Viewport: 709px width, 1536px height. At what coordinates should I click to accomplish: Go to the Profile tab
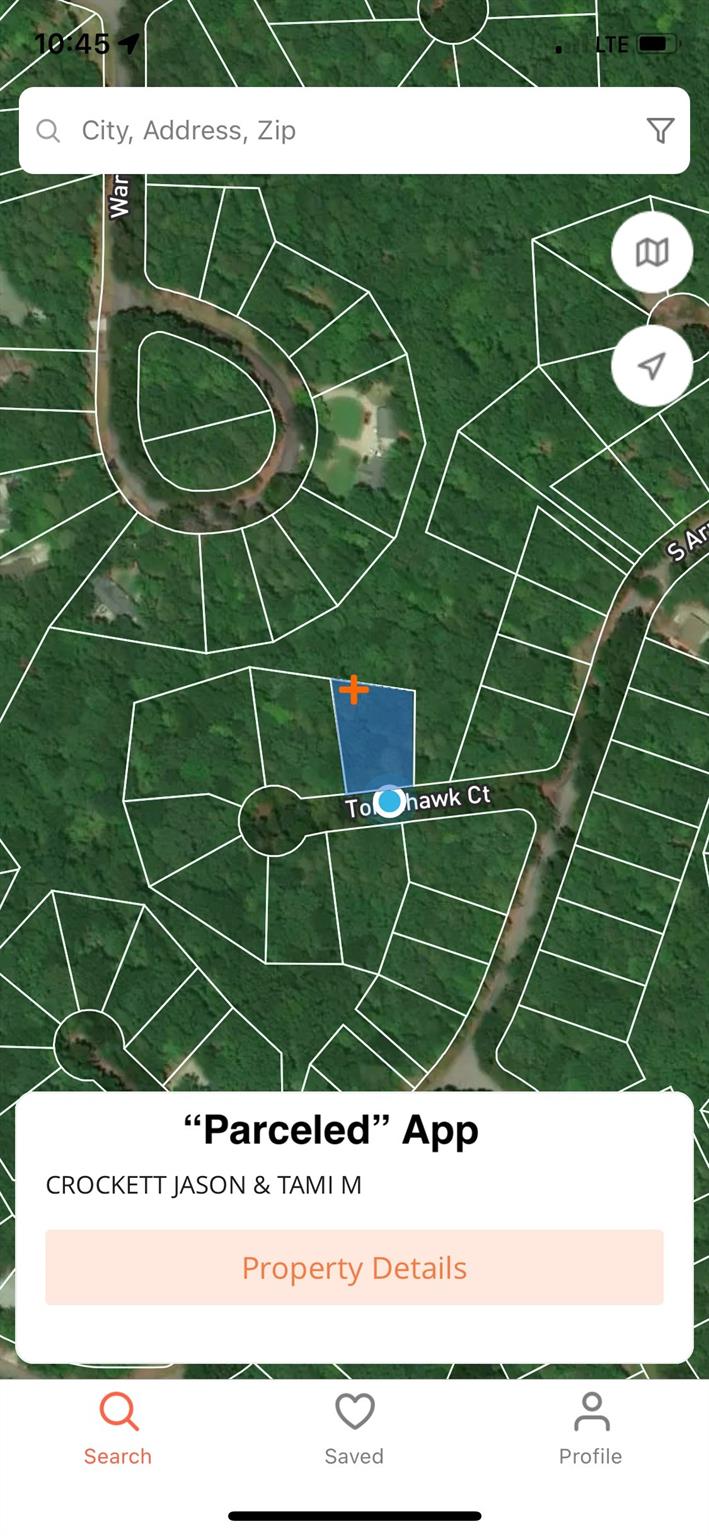[590, 1429]
